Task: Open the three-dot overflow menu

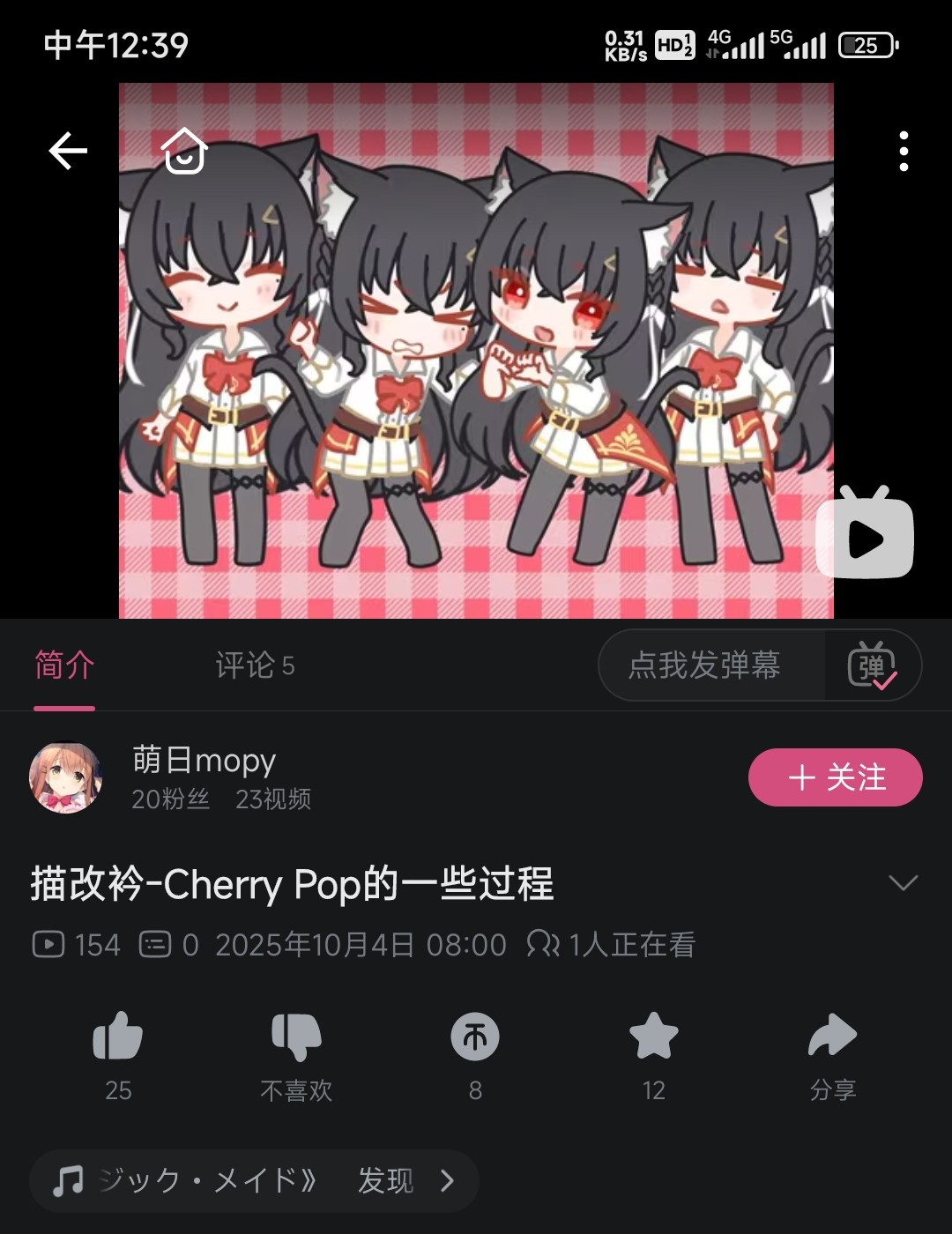Action: pos(904,152)
